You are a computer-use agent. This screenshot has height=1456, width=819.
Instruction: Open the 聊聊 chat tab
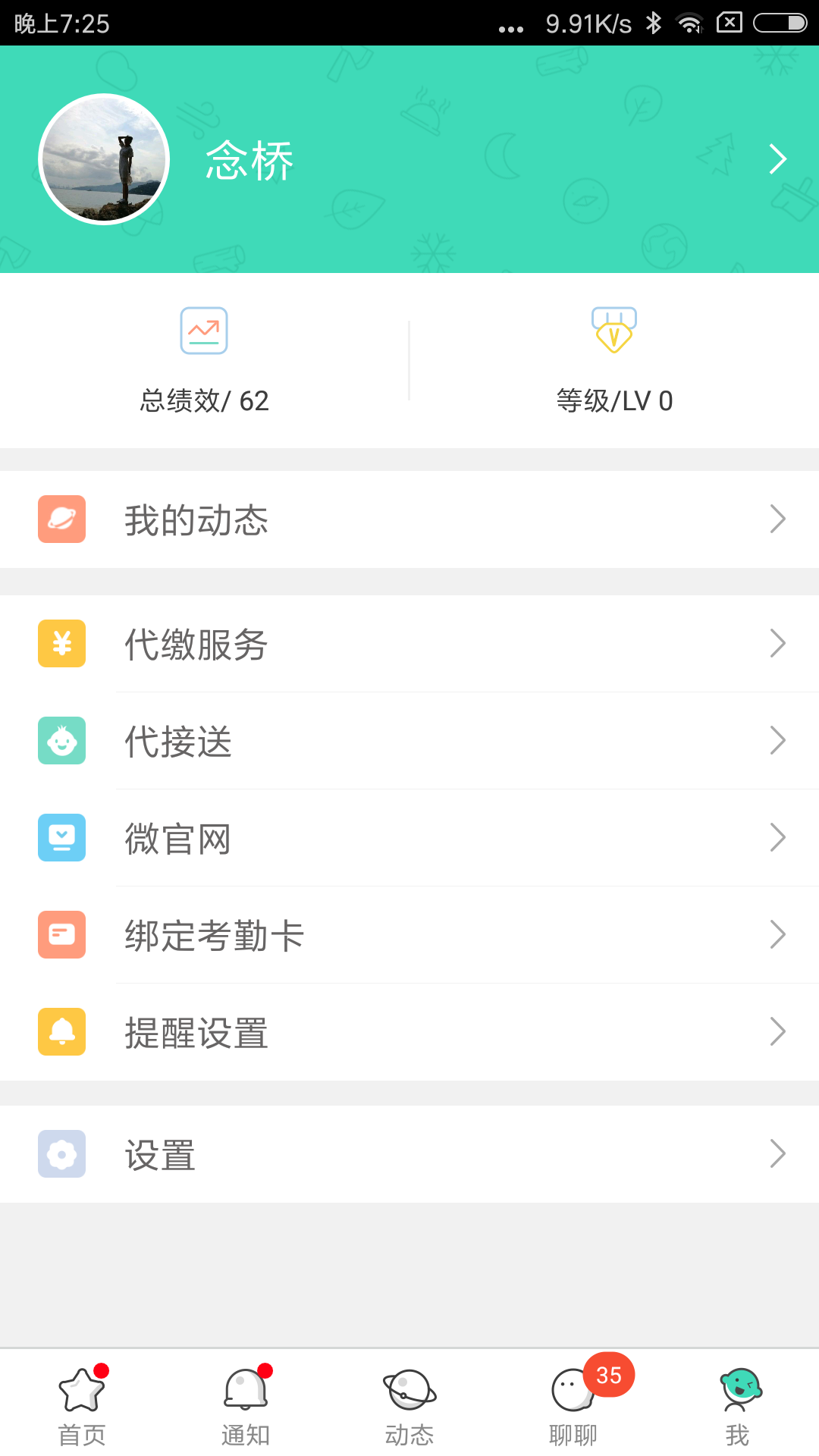click(x=573, y=1404)
